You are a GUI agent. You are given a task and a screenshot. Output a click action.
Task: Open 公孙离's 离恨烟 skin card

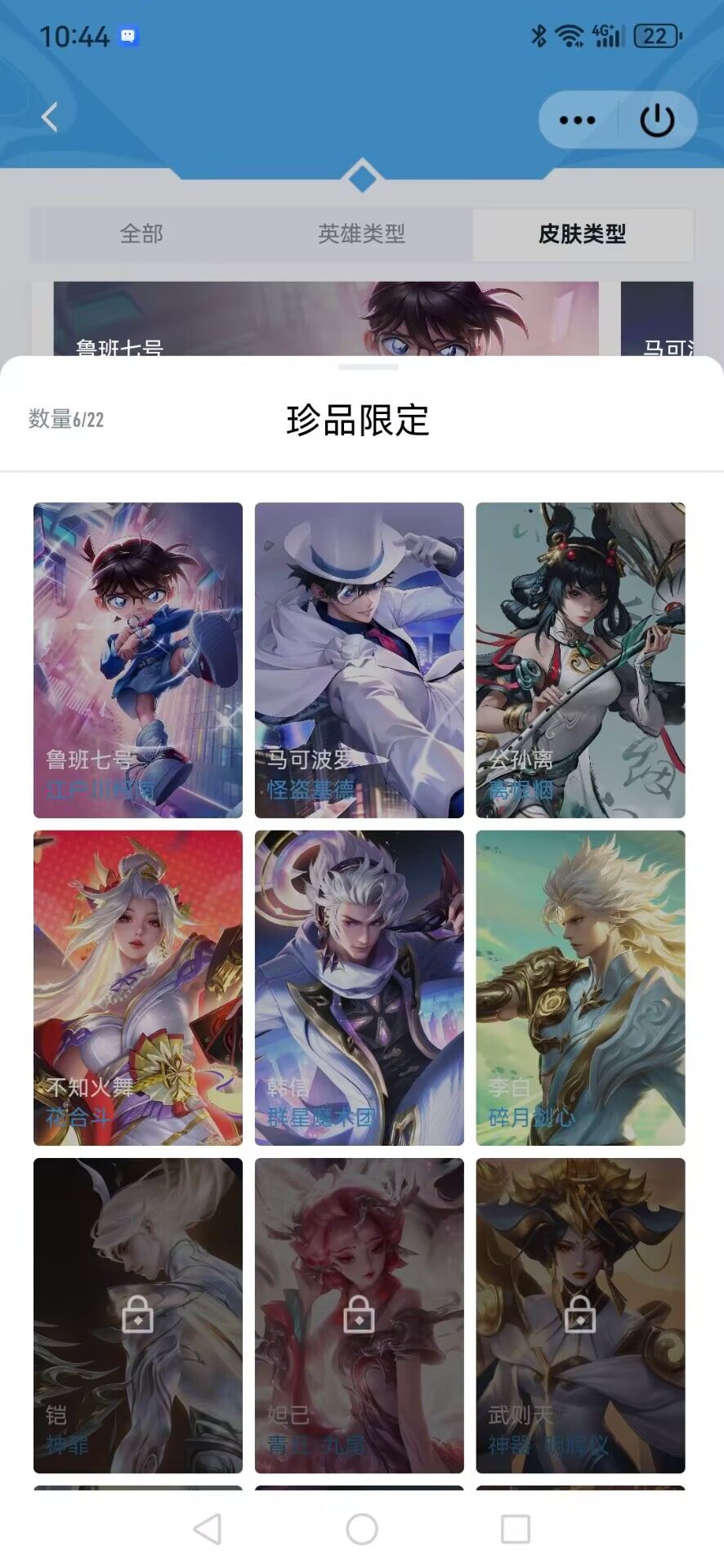pos(580,657)
